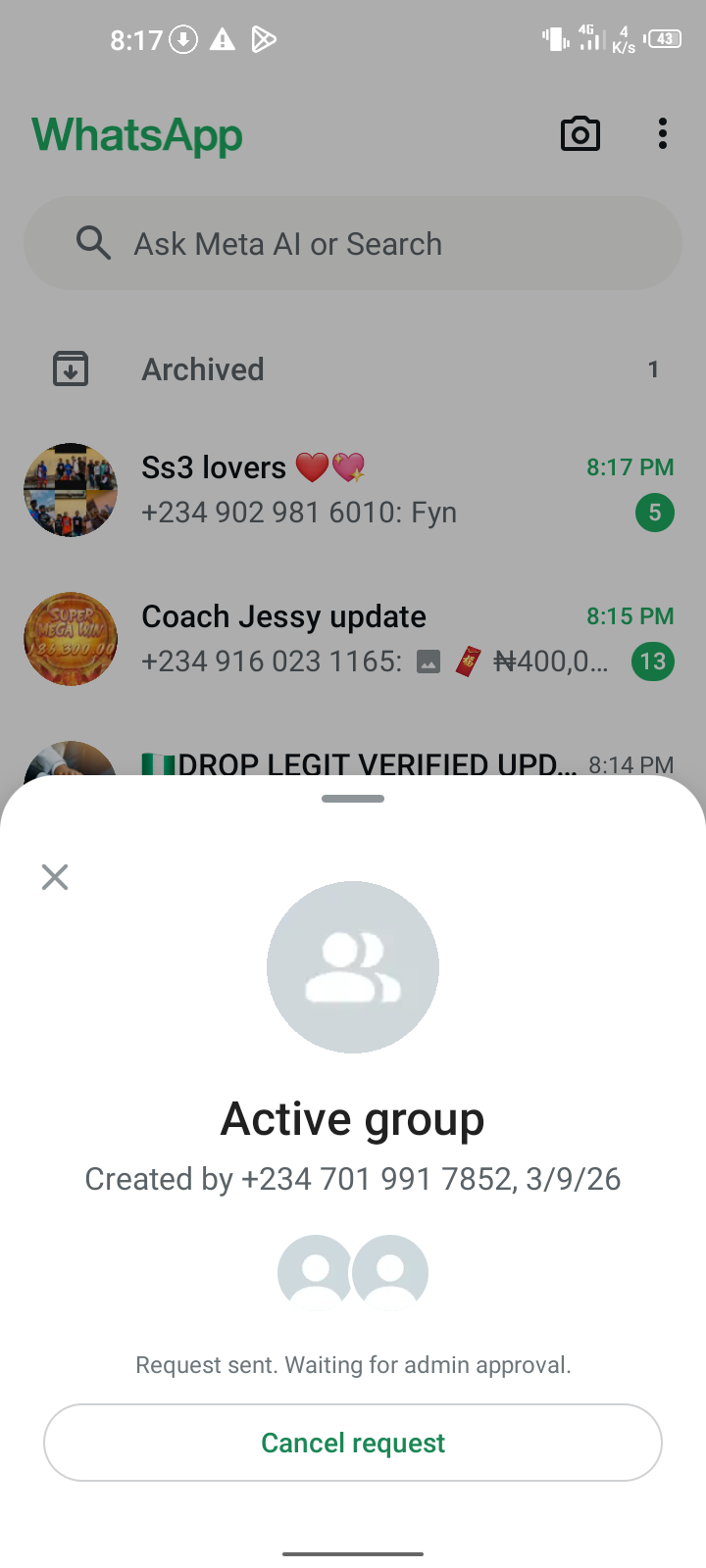Cancel the group join request
706x1568 pixels.
coord(353,1443)
